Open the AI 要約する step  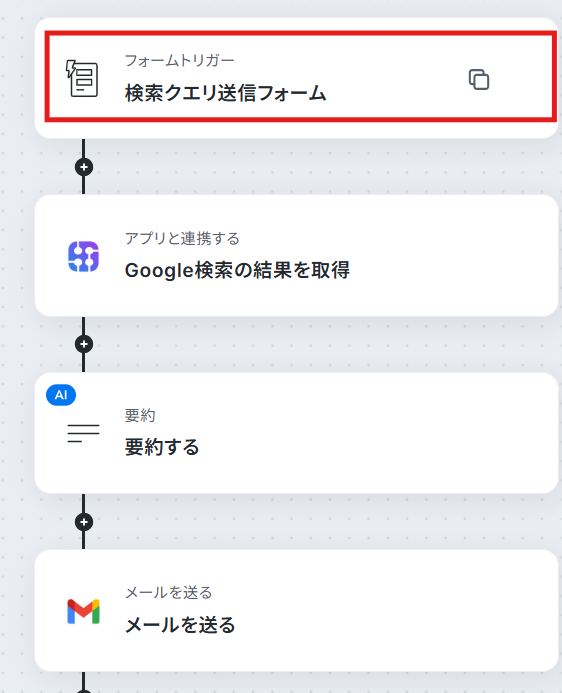tap(296, 433)
